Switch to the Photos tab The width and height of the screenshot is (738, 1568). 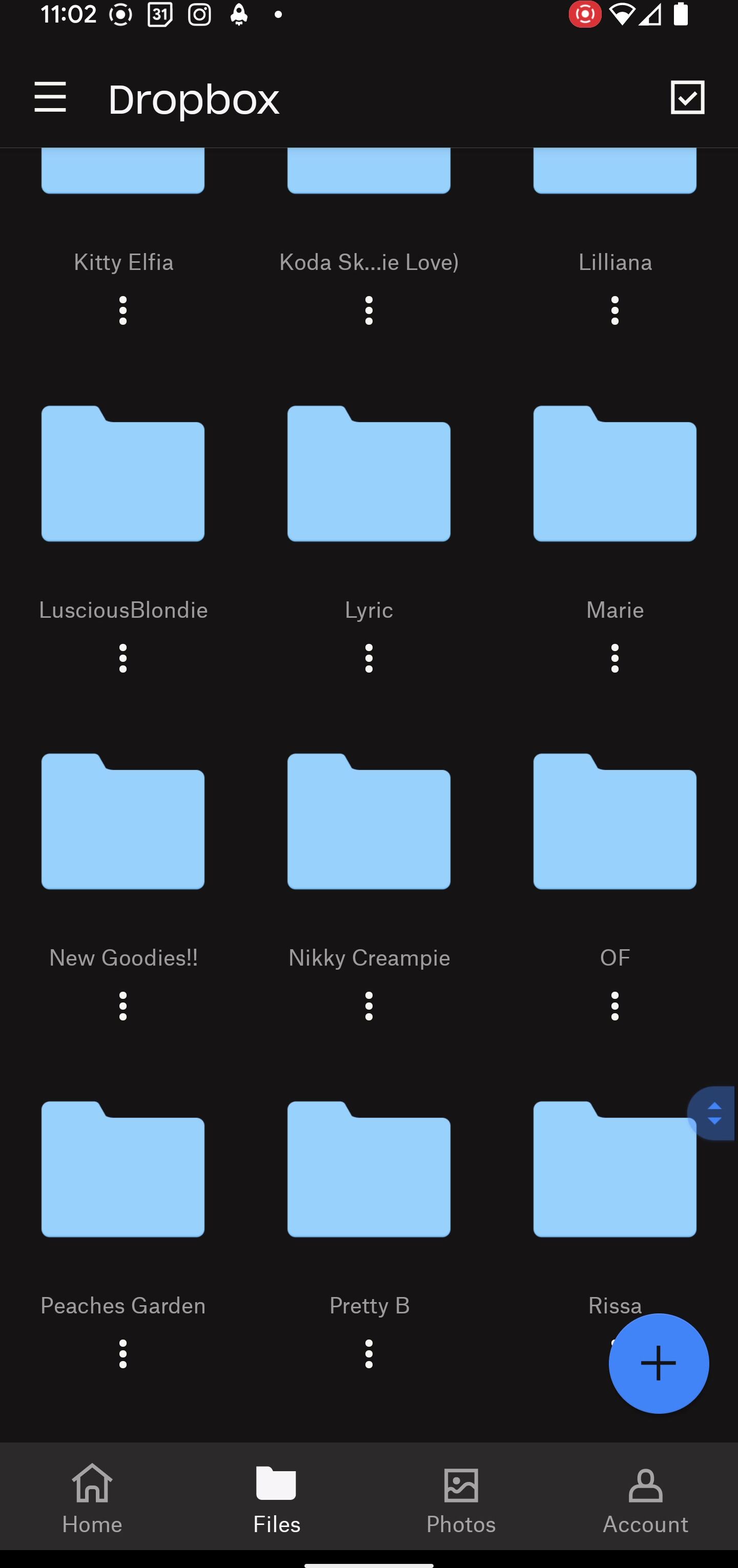click(461, 1498)
